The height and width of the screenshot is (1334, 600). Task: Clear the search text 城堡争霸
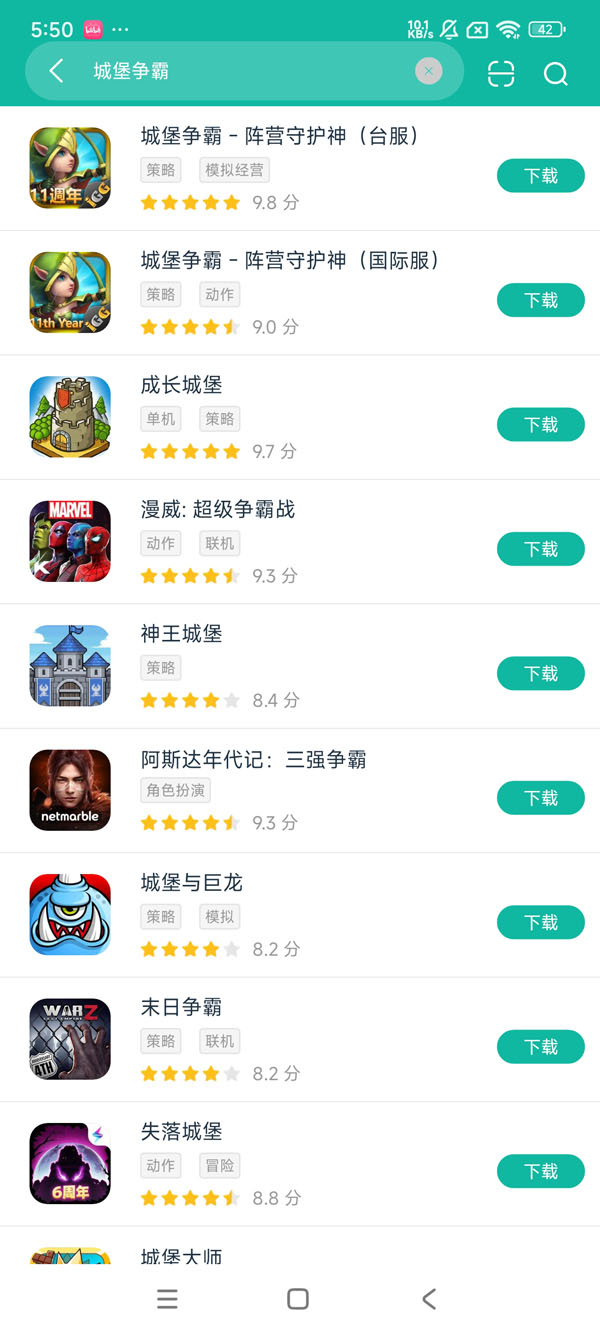[x=428, y=71]
